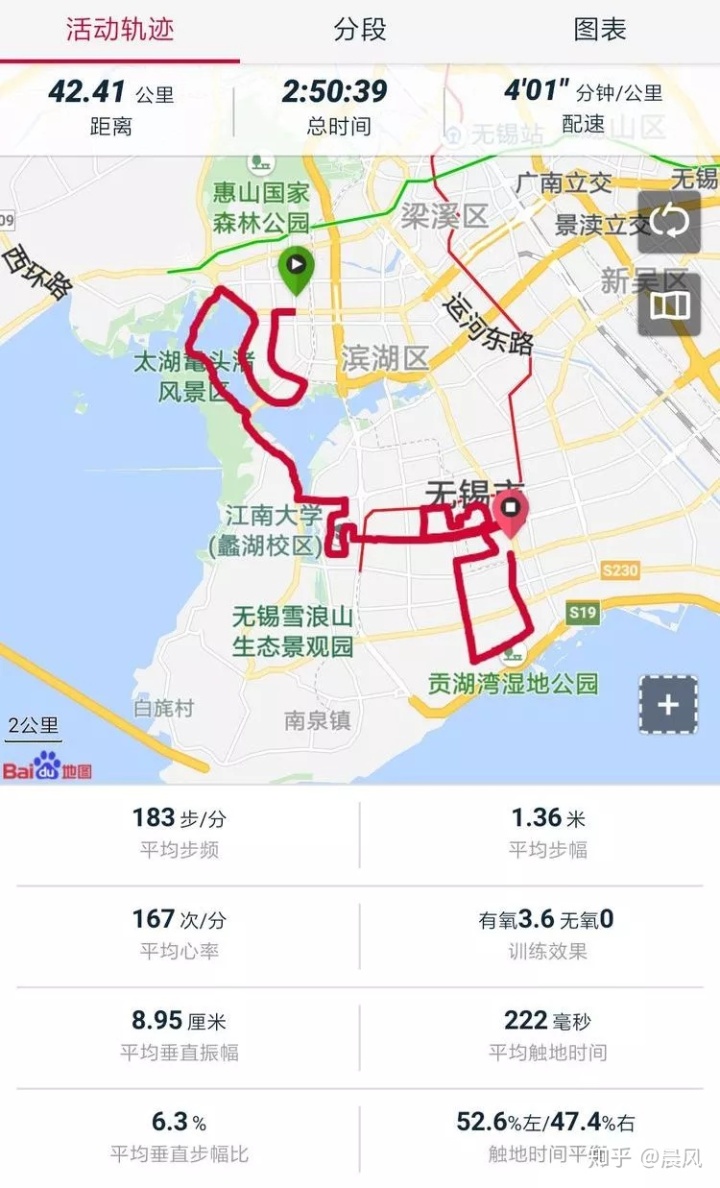Open the 图表 tab
This screenshot has height=1188, width=720.
tap(600, 30)
